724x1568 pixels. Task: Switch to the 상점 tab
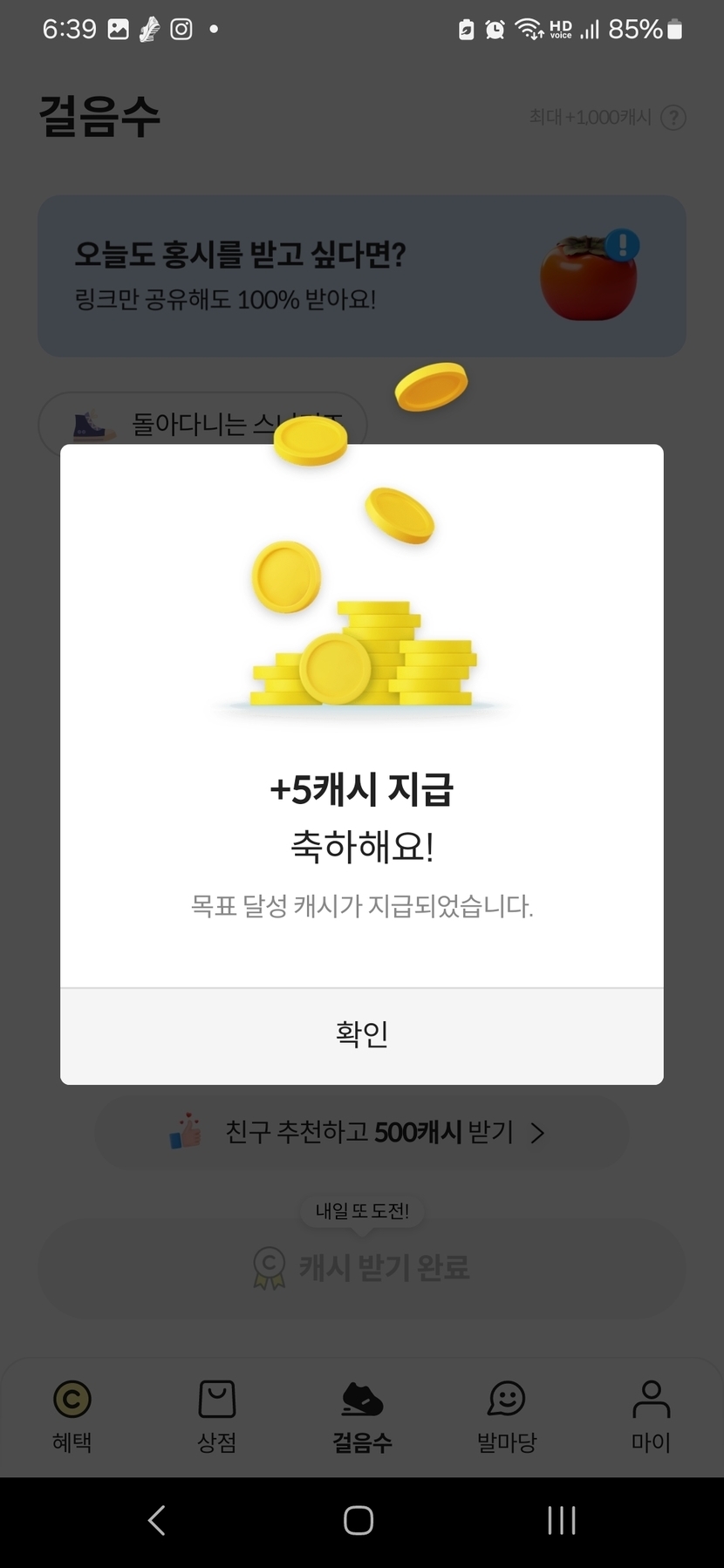point(216,1413)
